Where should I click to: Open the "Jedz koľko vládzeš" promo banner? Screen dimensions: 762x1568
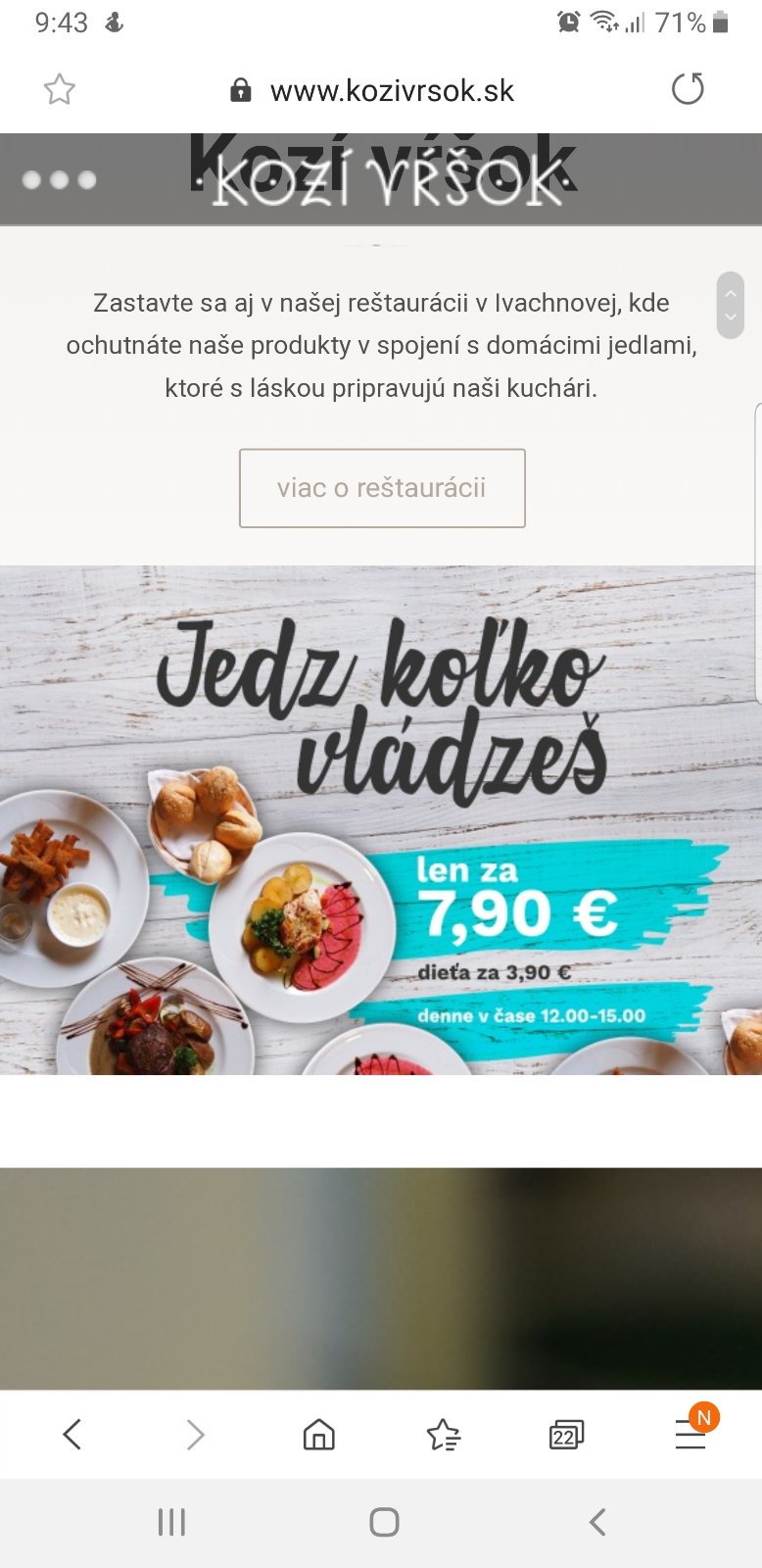pos(381,819)
